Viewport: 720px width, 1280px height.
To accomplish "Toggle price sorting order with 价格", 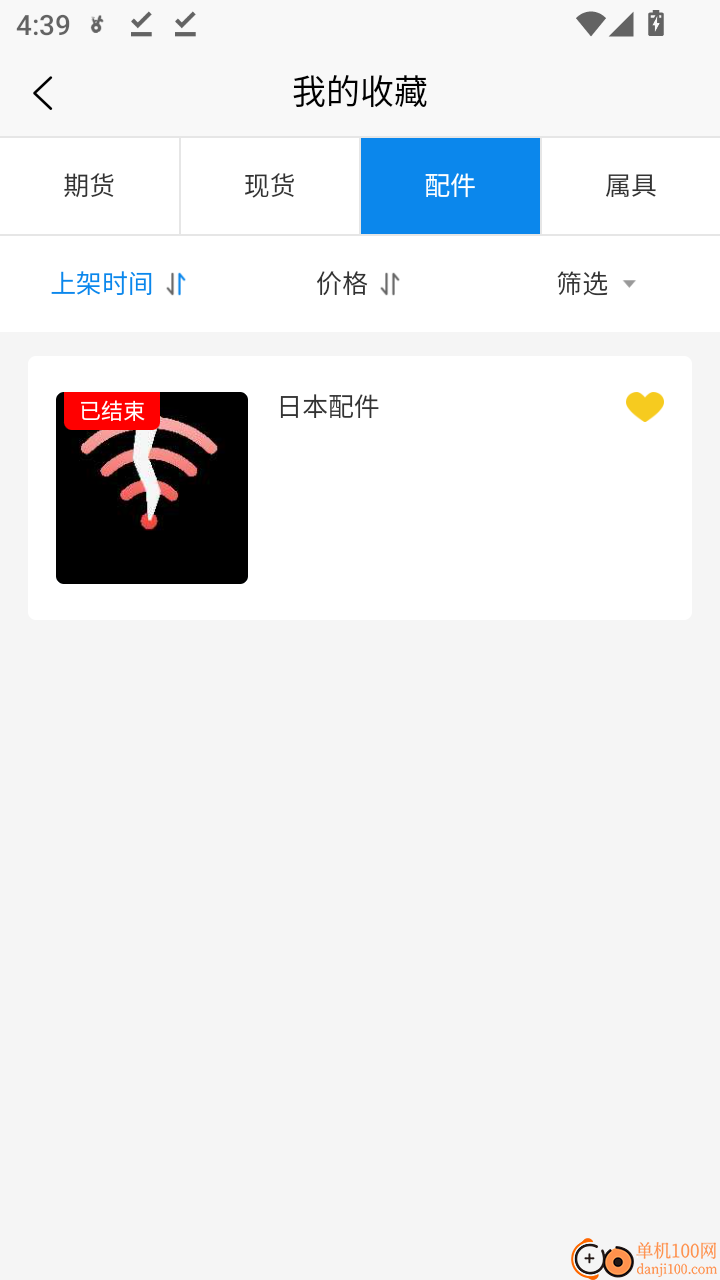I will (x=341, y=284).
